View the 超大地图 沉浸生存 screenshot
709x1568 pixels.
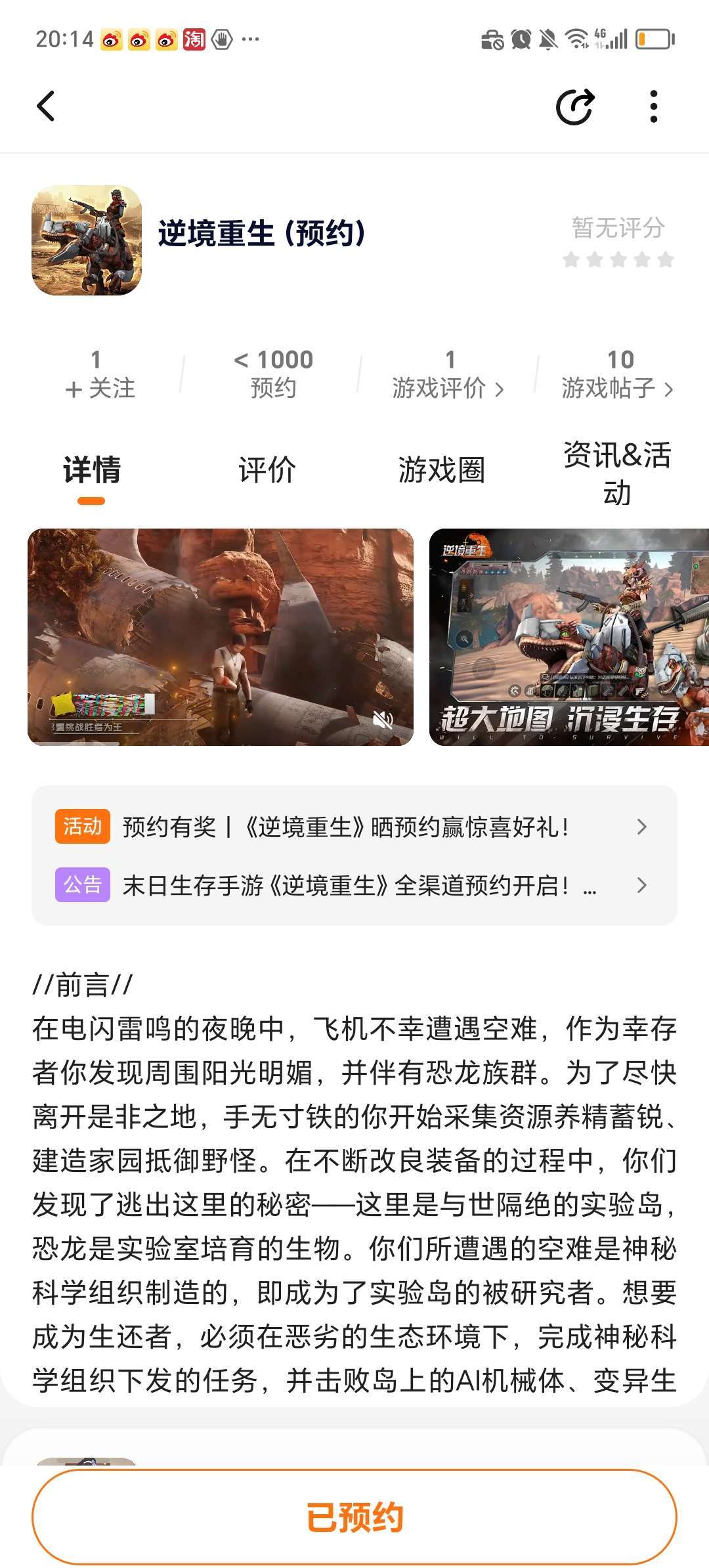pos(569,636)
